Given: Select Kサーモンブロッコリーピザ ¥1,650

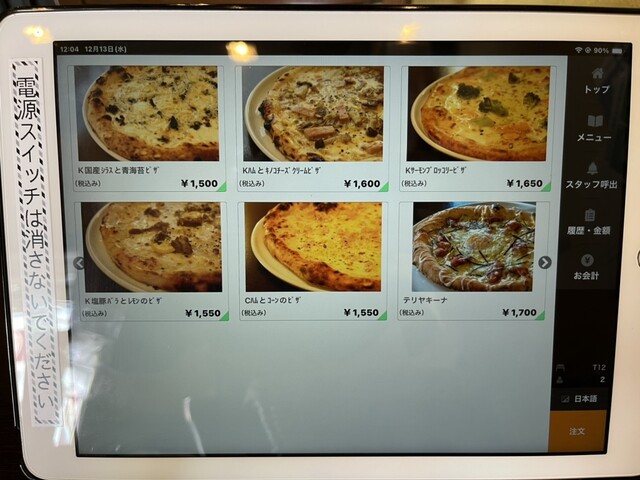Looking at the screenshot, I should tap(476, 127).
